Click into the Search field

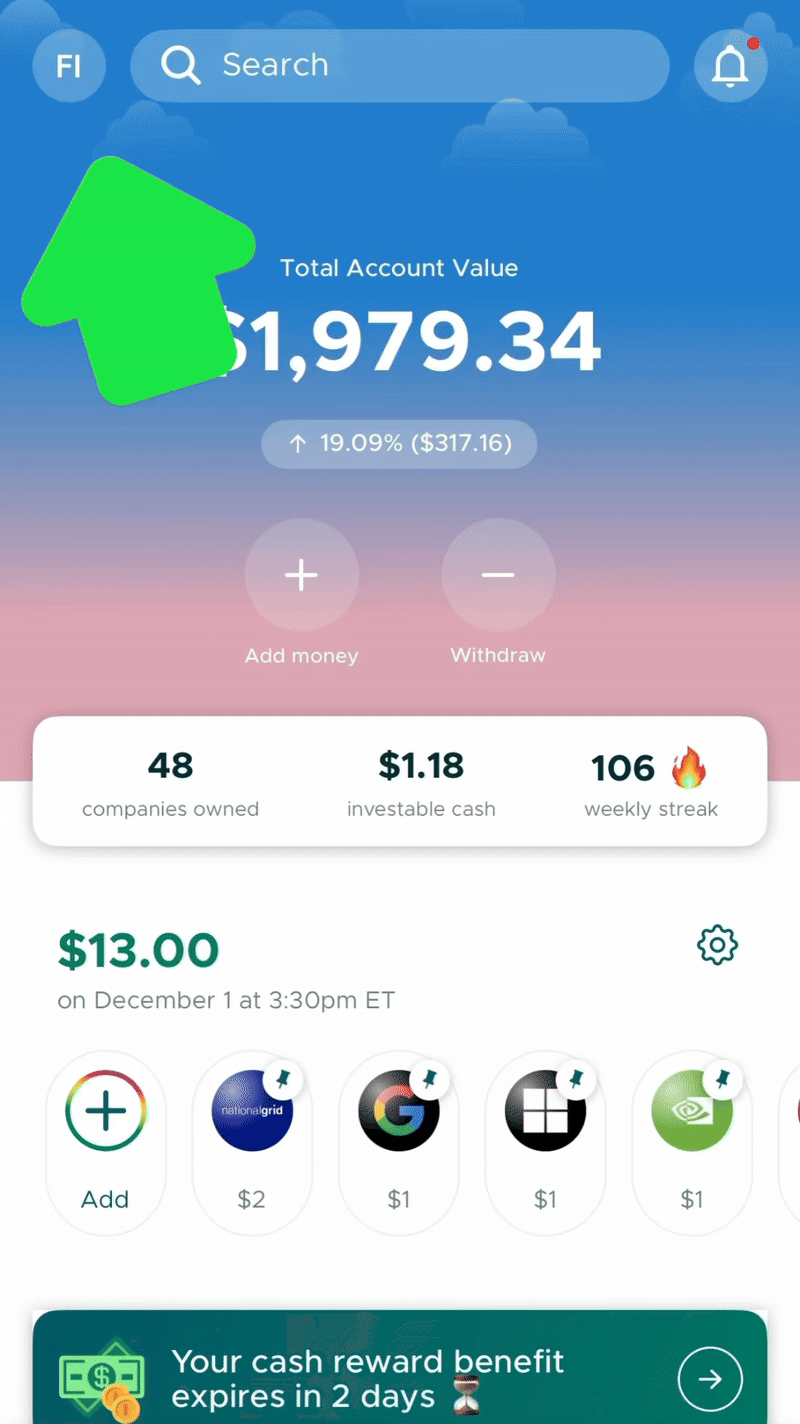tap(400, 65)
